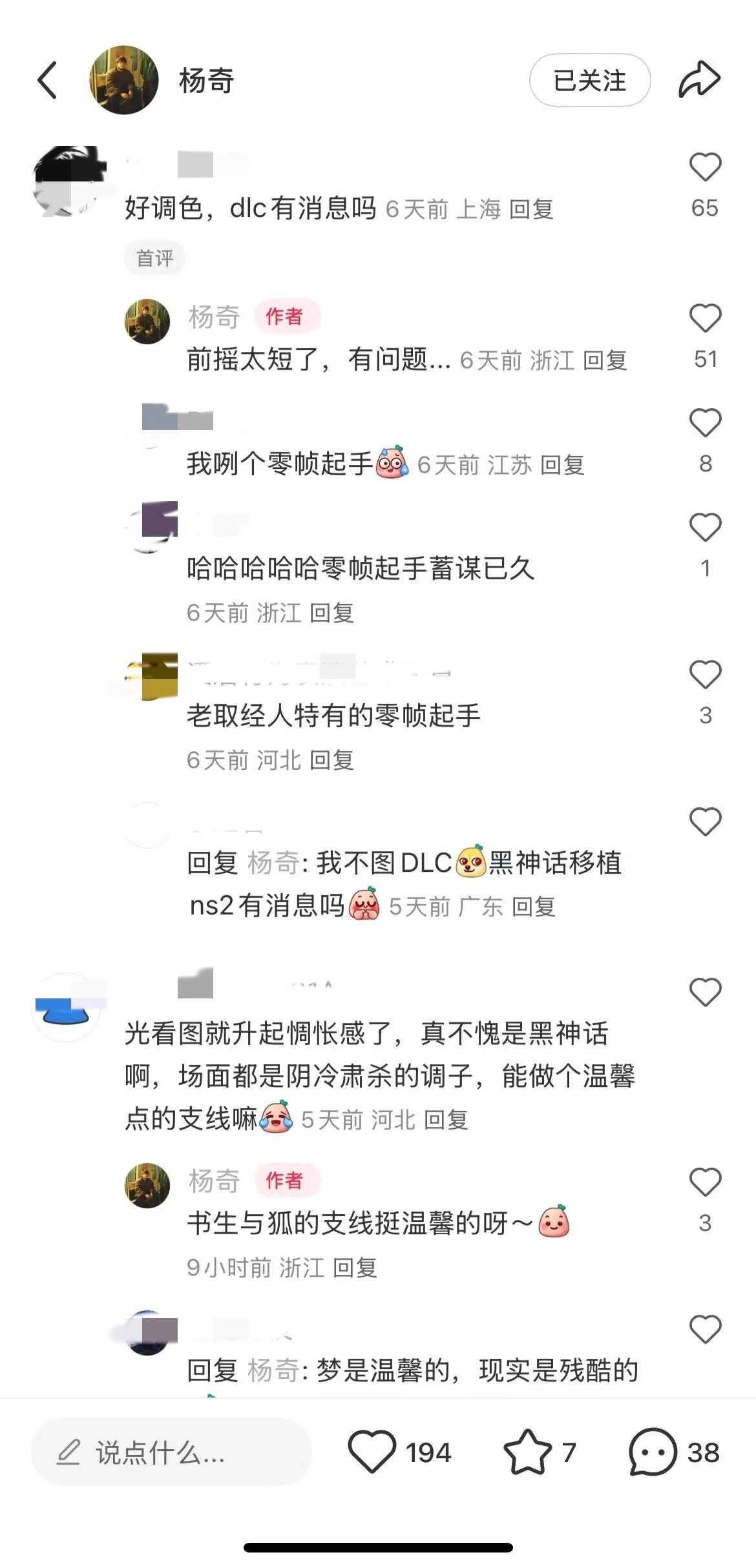Screen dimensions: 756x1568
Task: Like the comment 哈哈哈哈哈零帧起手蓄谋已久
Action: (x=705, y=528)
